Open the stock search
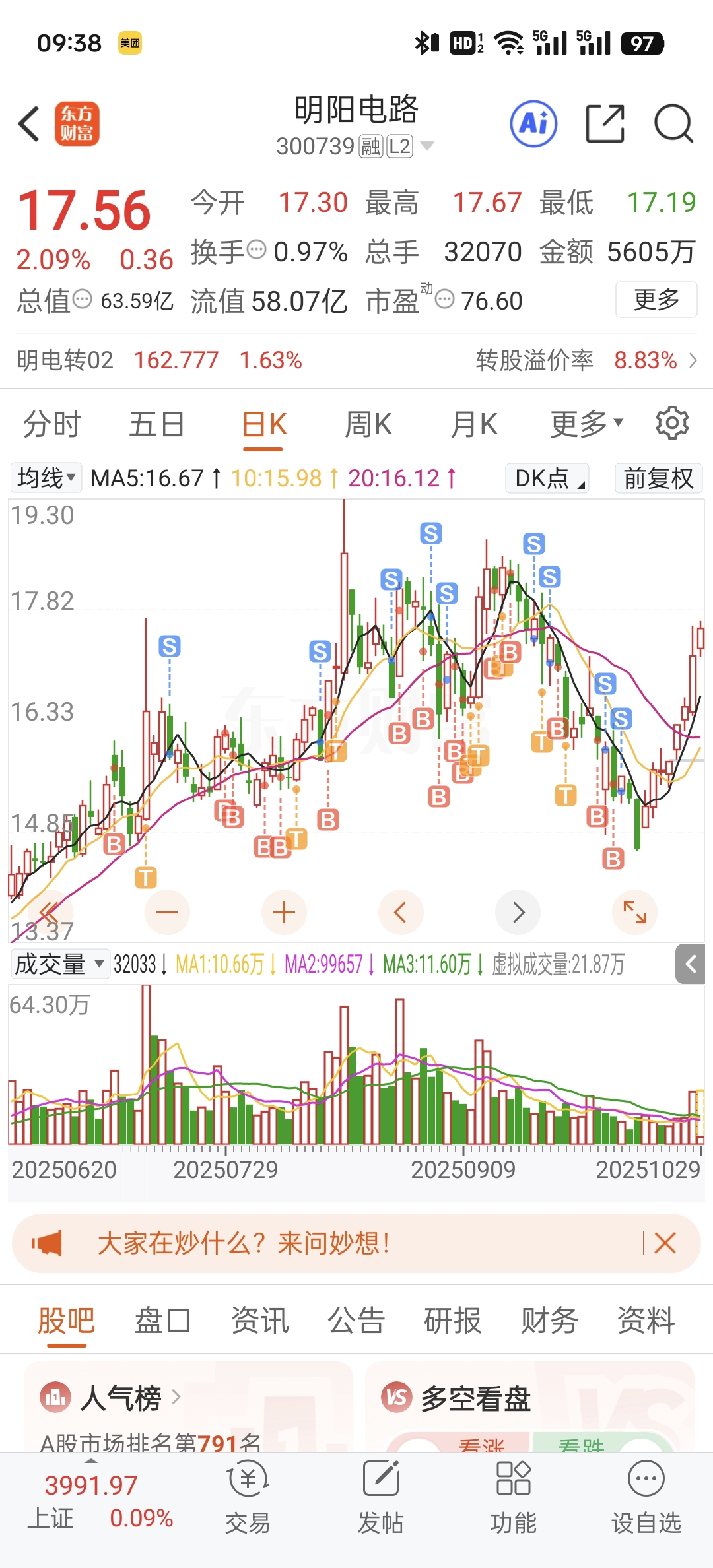Image resolution: width=713 pixels, height=1568 pixels. point(673,123)
